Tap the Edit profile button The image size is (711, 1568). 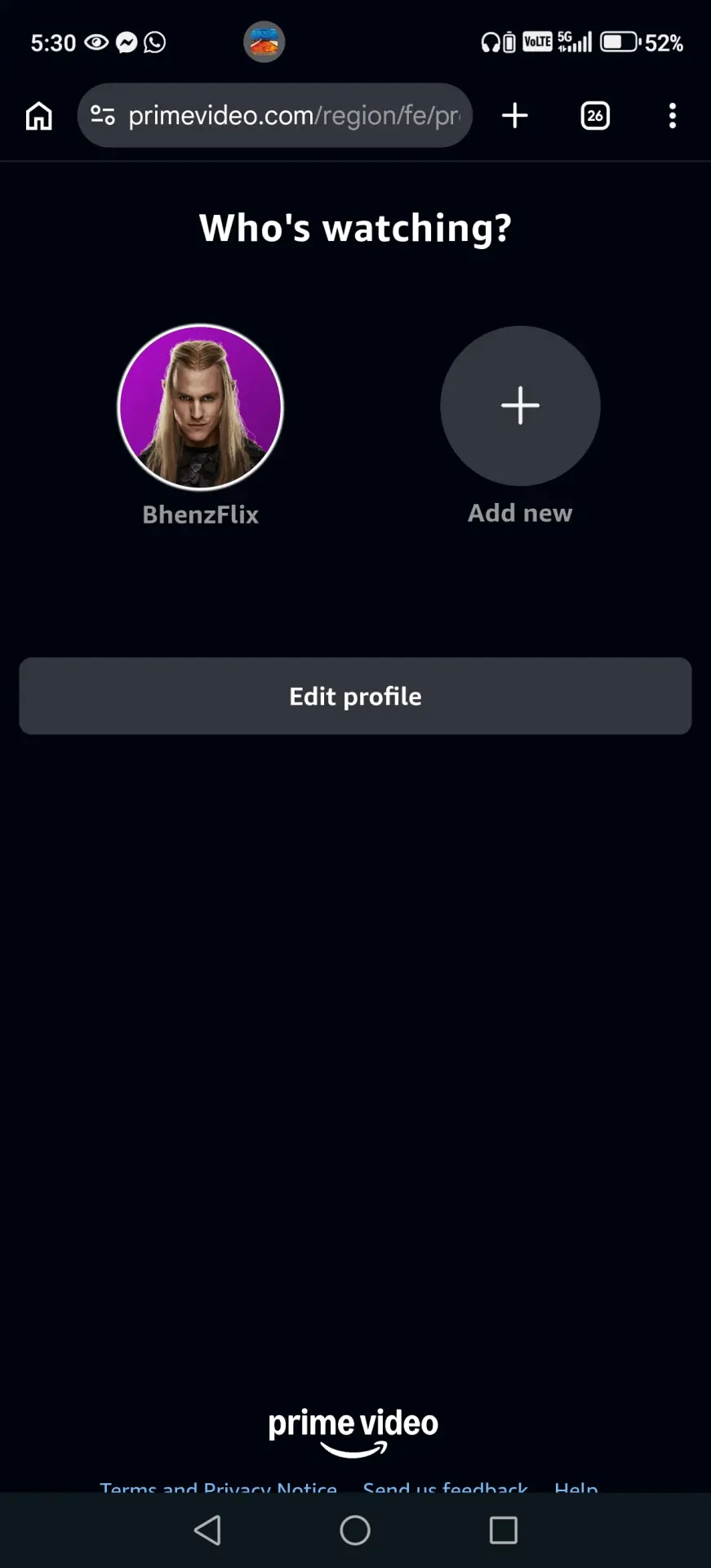click(355, 696)
